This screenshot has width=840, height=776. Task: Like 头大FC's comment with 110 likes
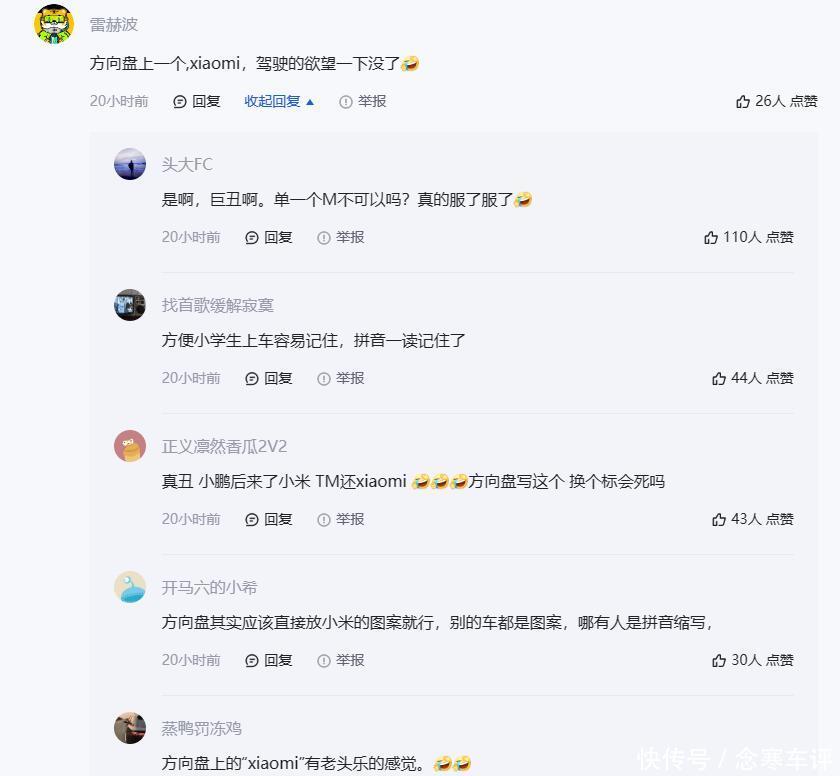tap(748, 237)
